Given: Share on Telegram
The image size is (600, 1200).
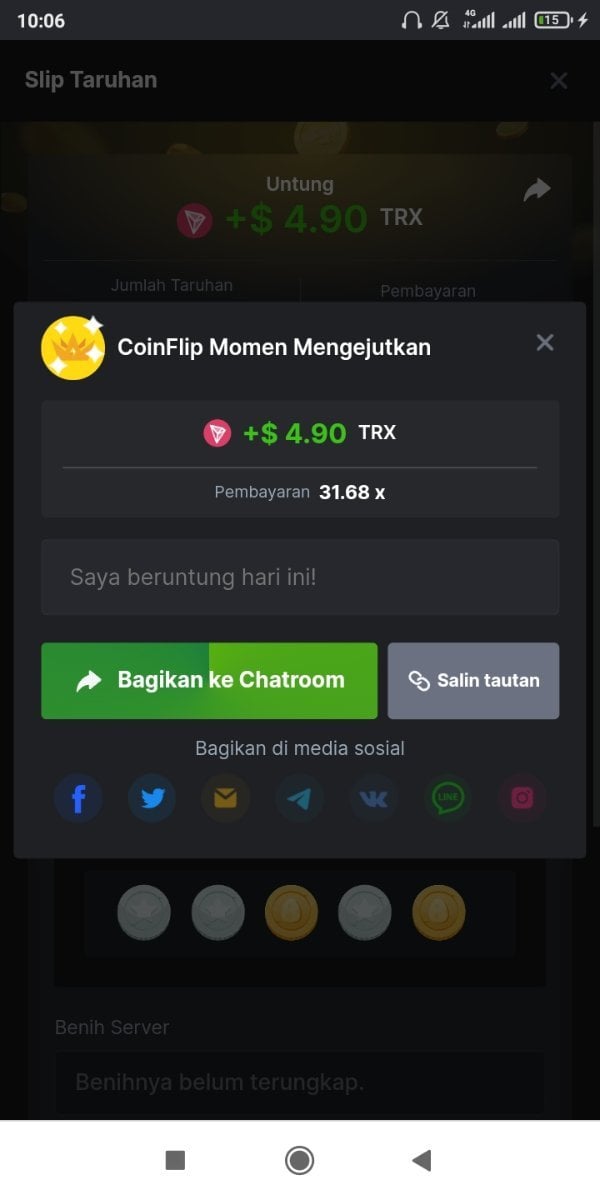Looking at the screenshot, I should click(300, 798).
